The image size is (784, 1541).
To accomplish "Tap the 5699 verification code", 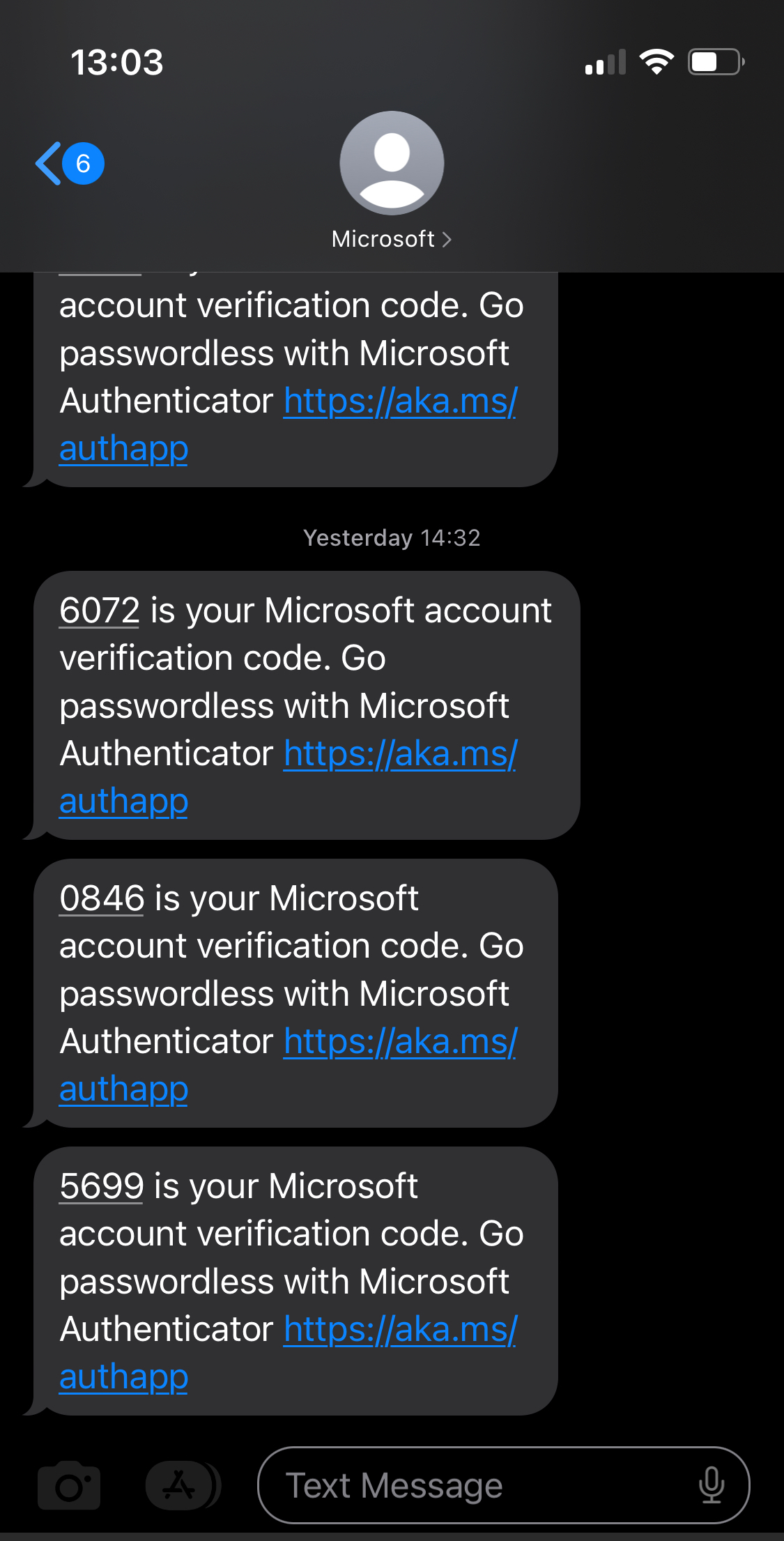I will pyautogui.click(x=102, y=1187).
